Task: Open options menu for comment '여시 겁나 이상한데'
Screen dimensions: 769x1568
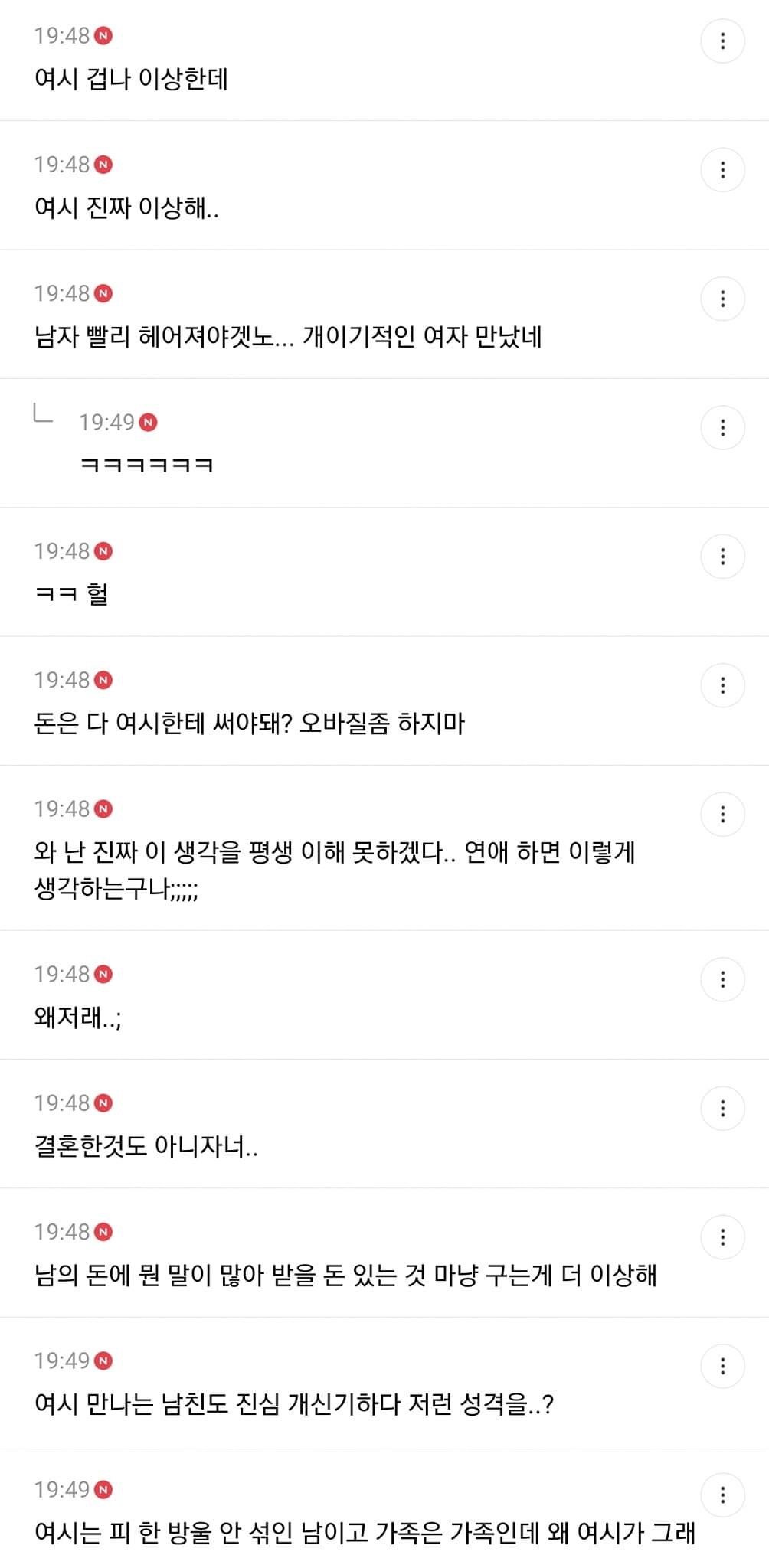Action: 722,41
